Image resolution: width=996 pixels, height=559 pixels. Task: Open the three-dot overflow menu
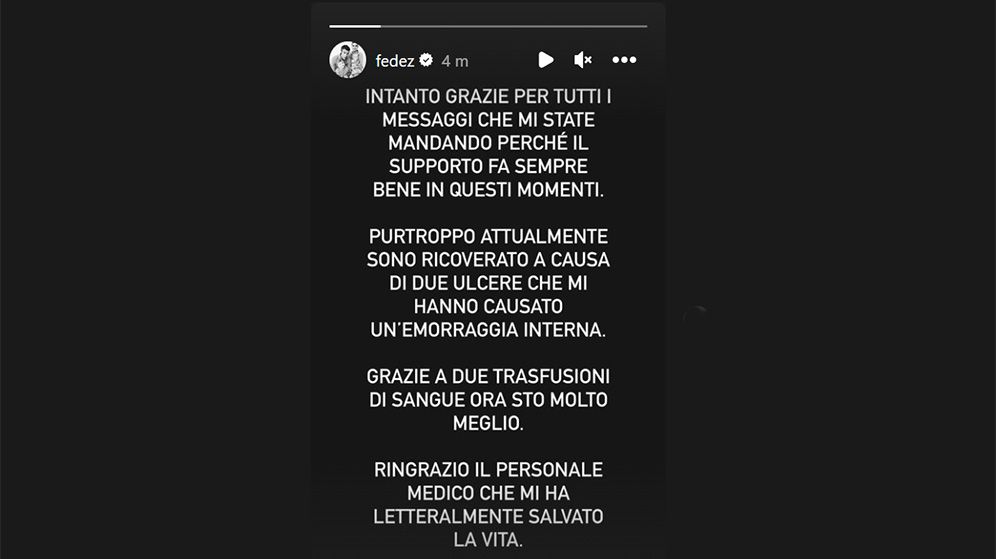click(x=624, y=60)
